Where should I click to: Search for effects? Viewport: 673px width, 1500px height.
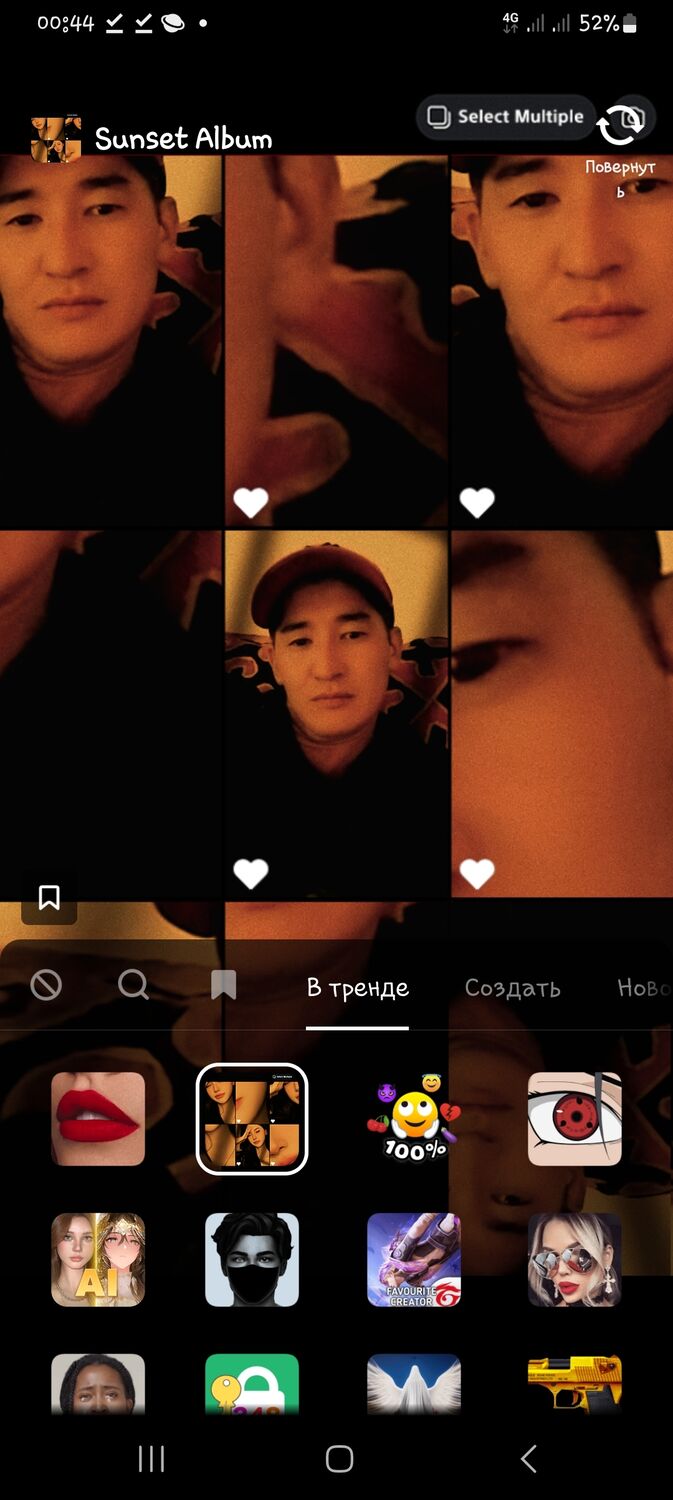[x=133, y=986]
